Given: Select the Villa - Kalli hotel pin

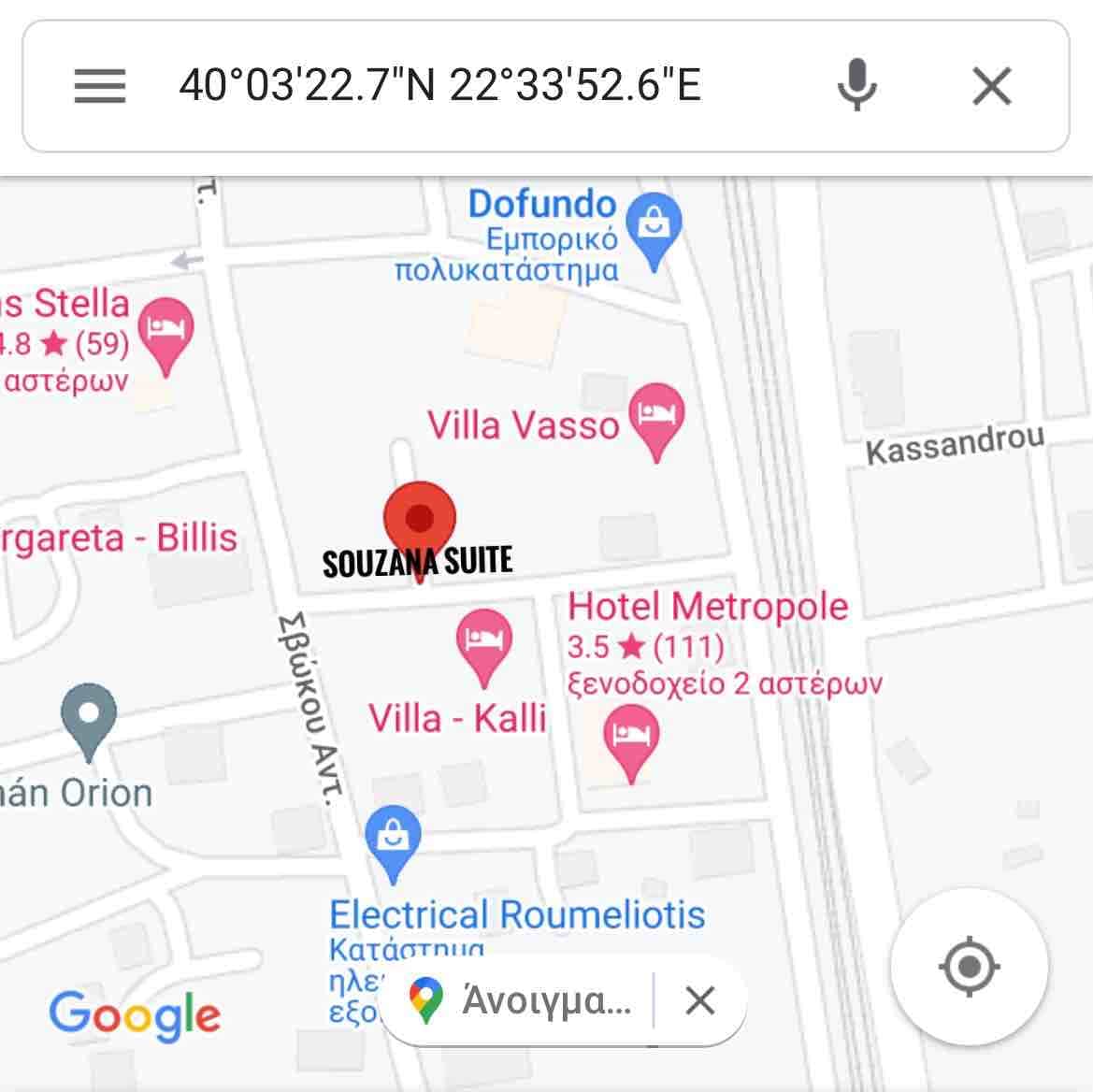Looking at the screenshot, I should point(483,641).
